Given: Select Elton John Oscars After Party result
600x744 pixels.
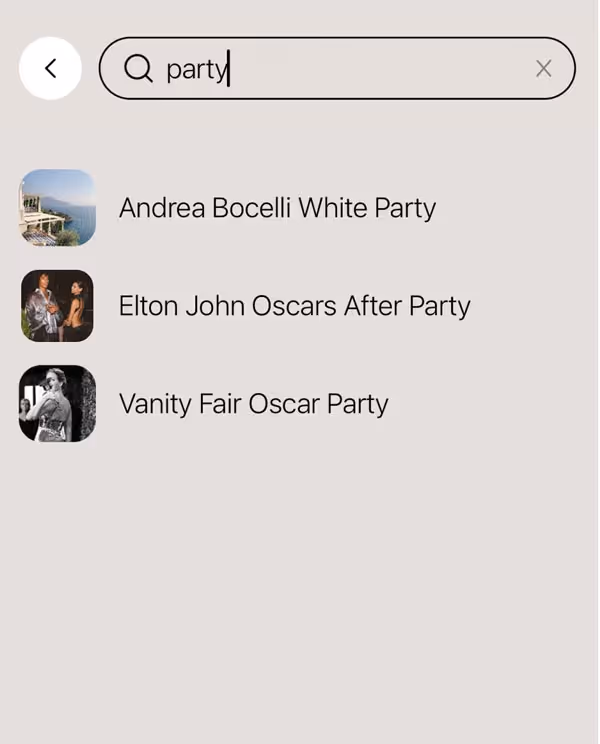Looking at the screenshot, I should (x=294, y=306).
